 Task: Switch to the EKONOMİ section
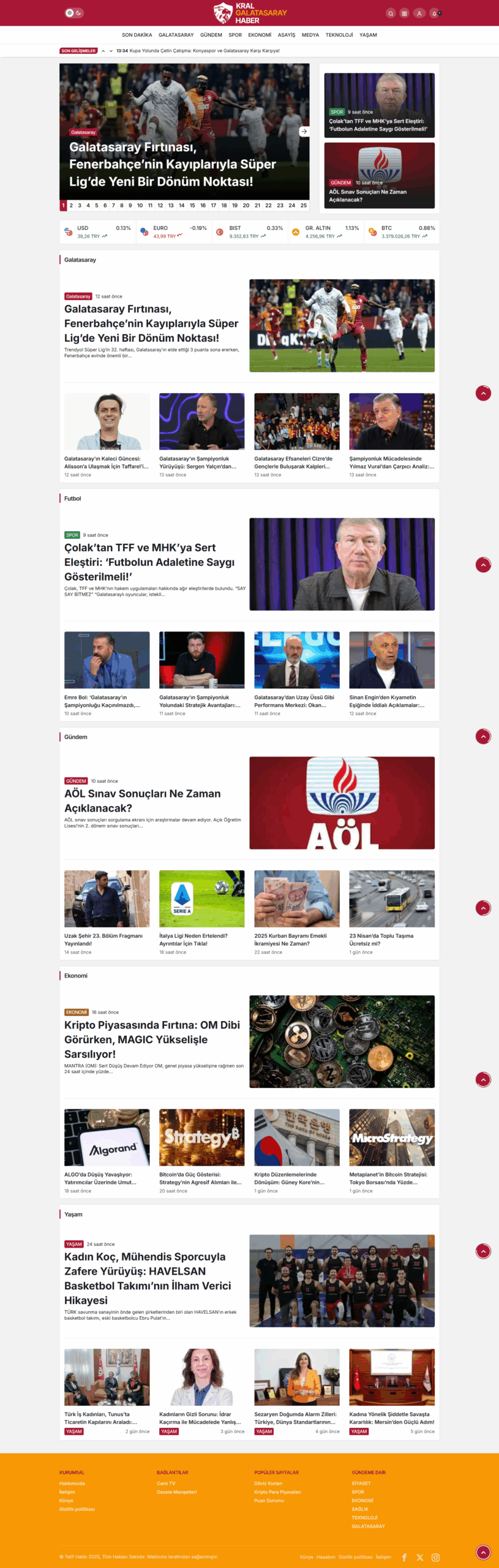[260, 35]
